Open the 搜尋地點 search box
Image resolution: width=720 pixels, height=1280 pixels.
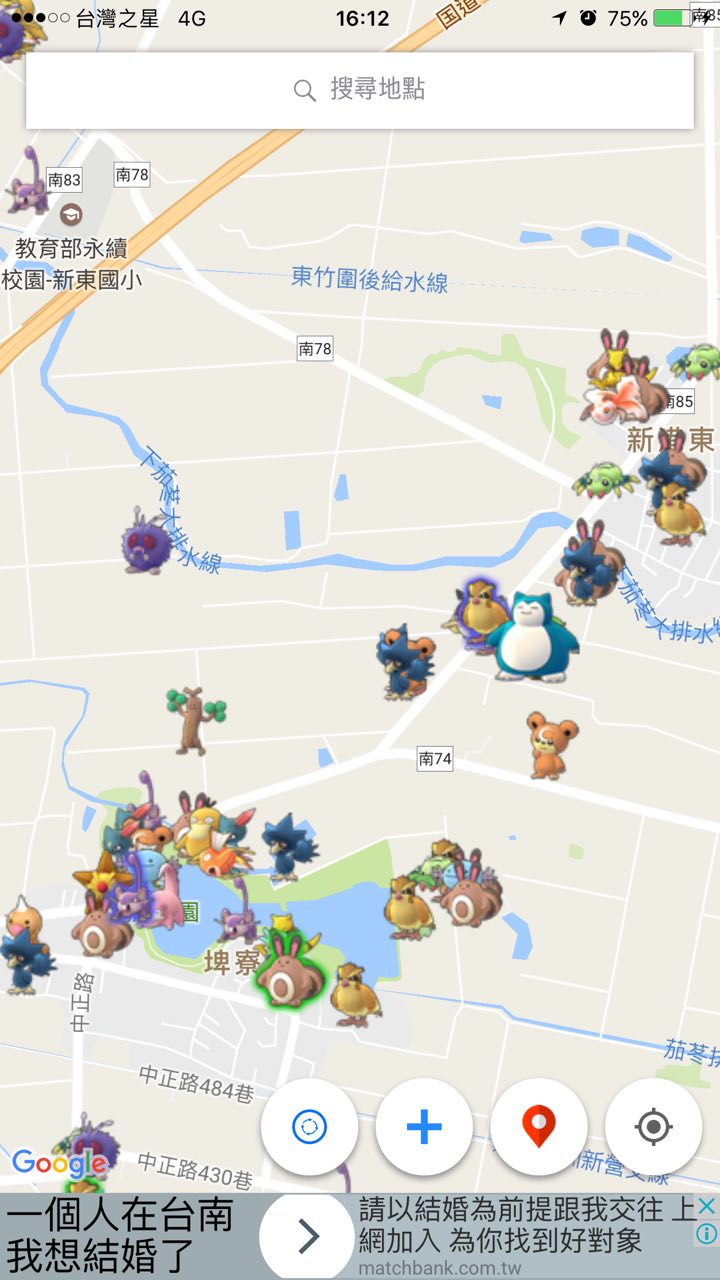360,90
